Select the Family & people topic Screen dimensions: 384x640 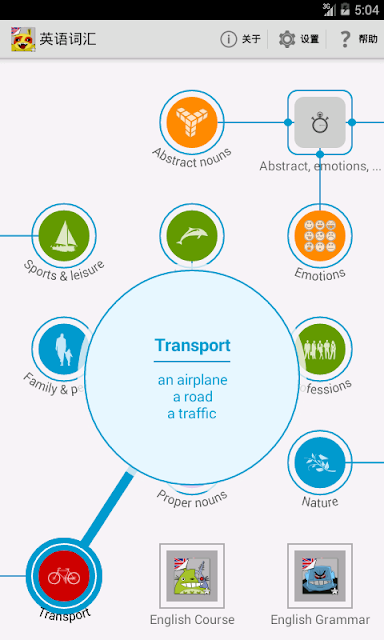click(x=60, y=349)
